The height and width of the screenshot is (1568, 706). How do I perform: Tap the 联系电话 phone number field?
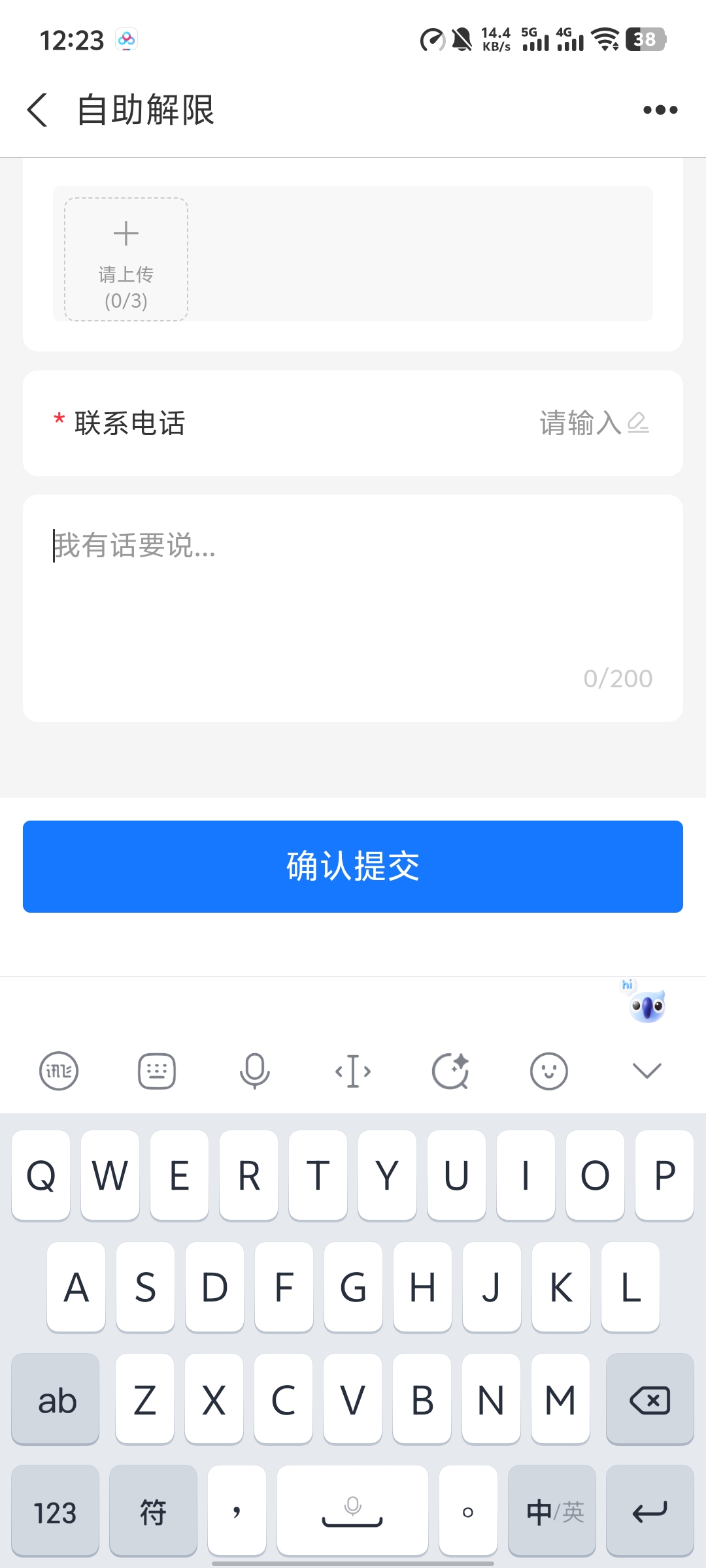582,423
